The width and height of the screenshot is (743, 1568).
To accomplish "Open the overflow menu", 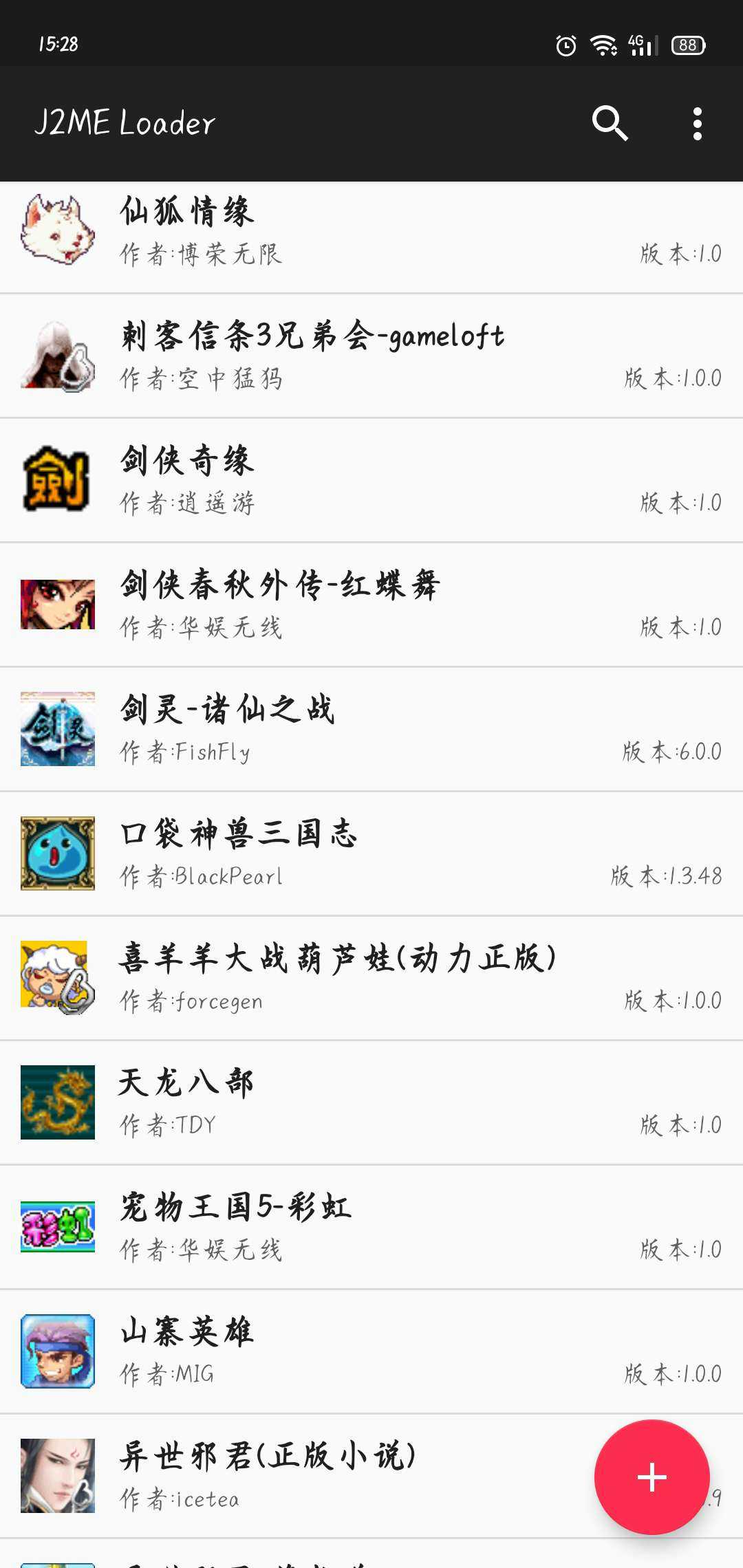I will coord(697,124).
